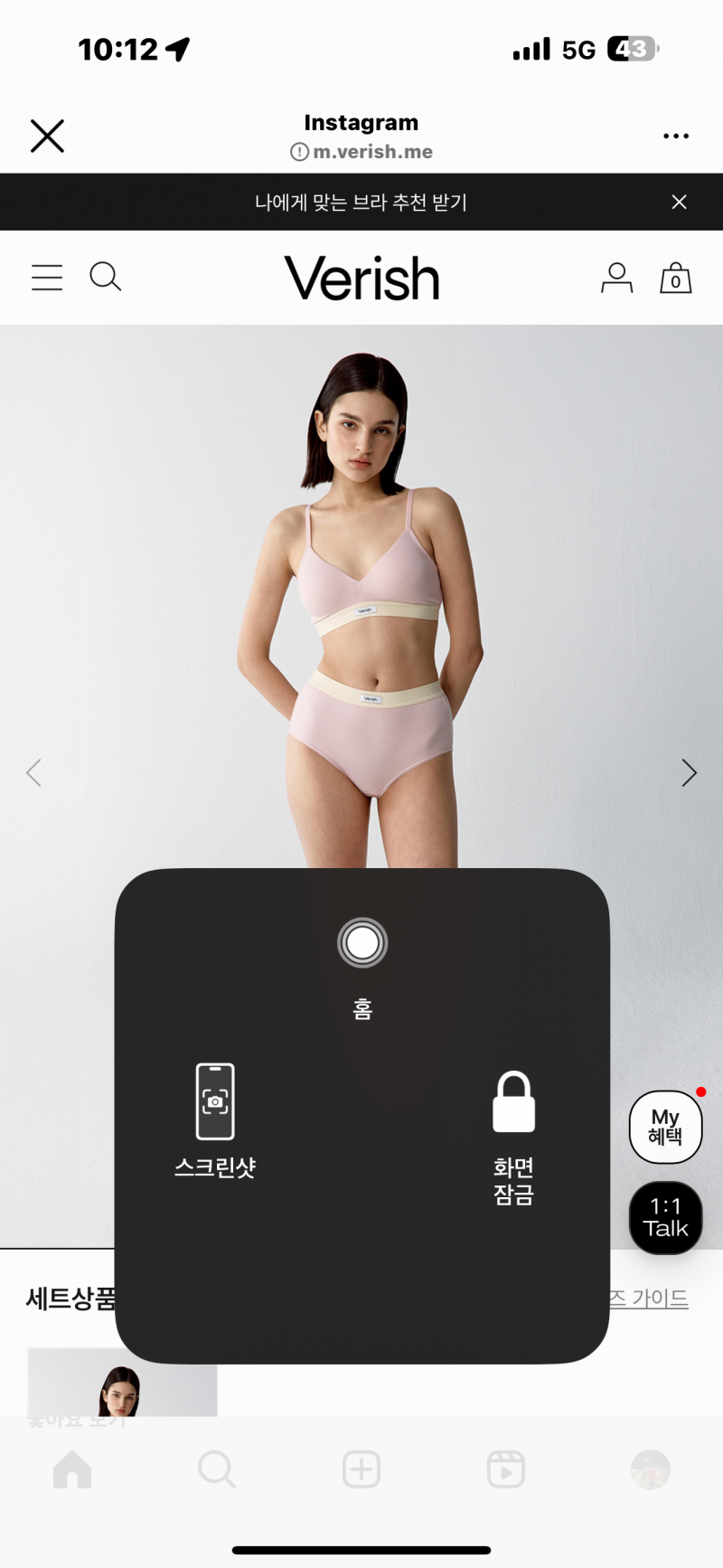723x1568 pixels.
Task: Close the in-app browser with the X
Action: coord(47,137)
